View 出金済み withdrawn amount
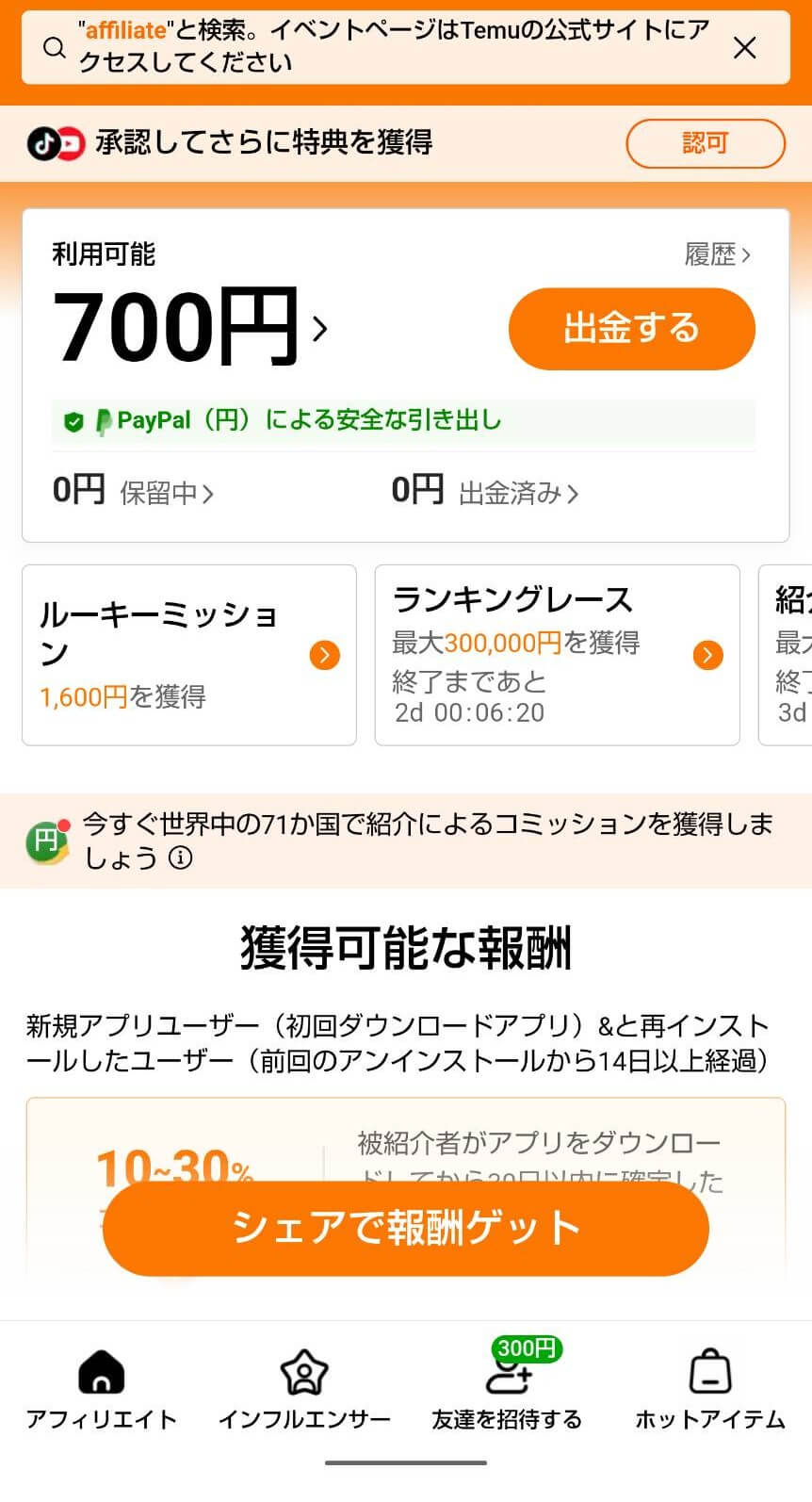This screenshot has width=812, height=1502. coord(484,490)
